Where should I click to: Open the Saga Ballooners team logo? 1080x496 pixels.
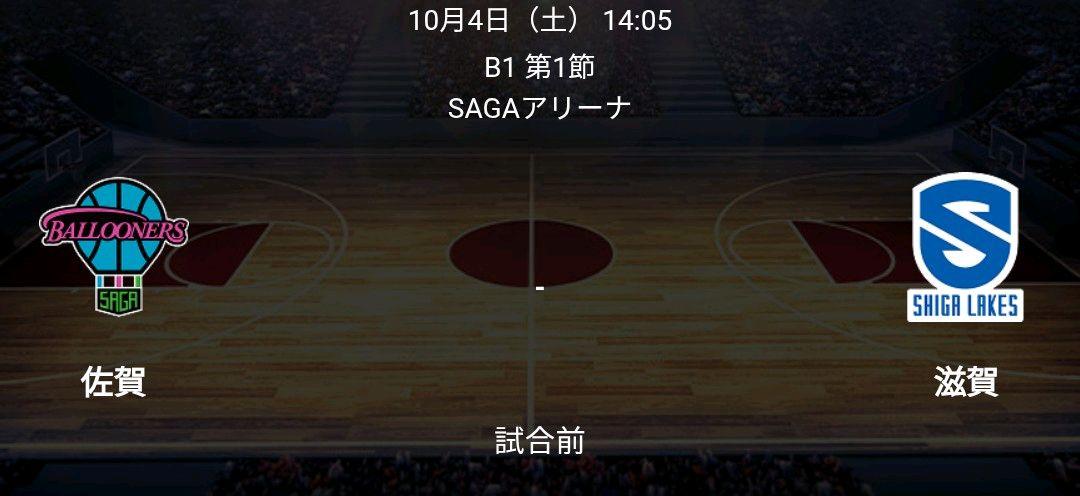coord(114,245)
